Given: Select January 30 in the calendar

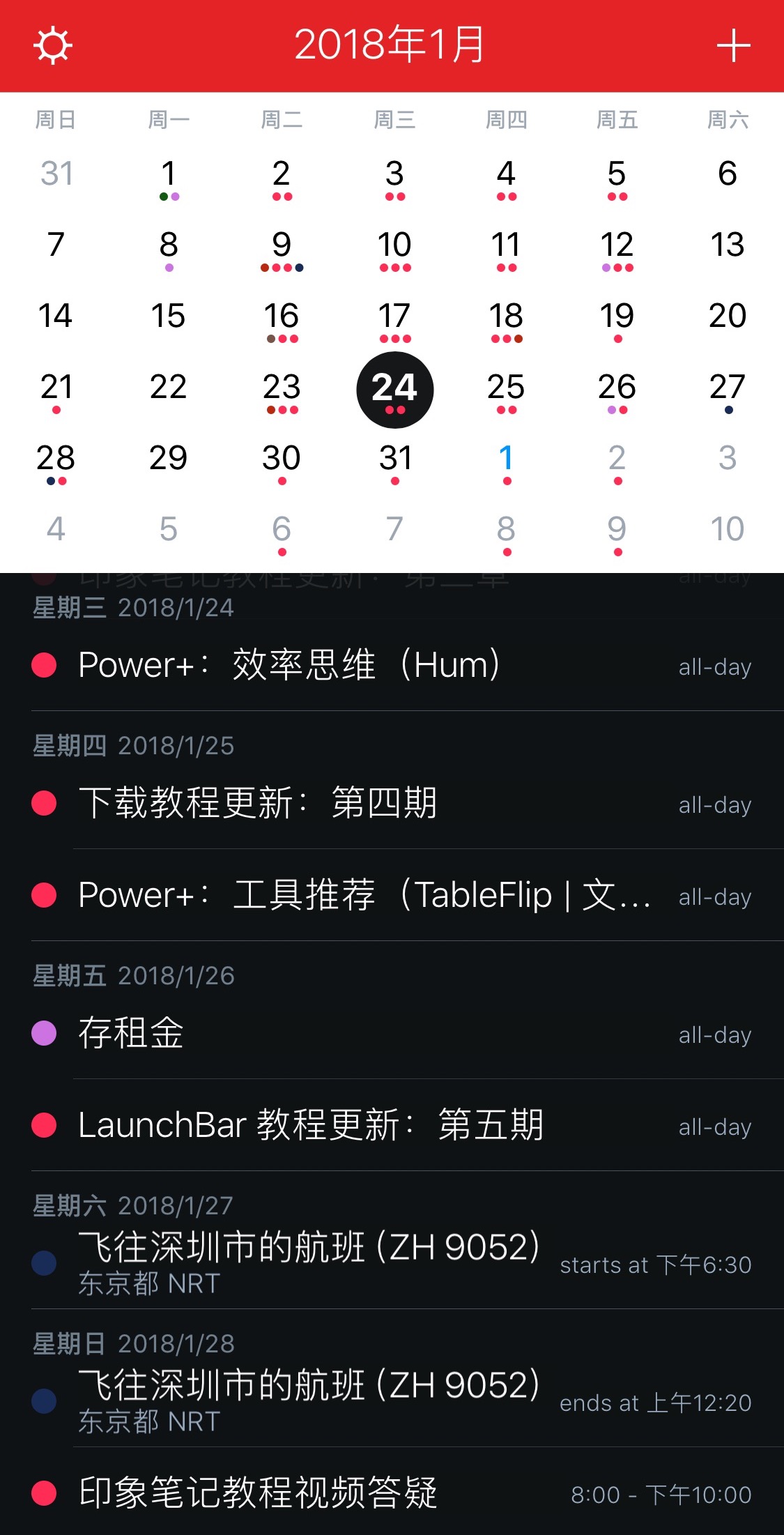Looking at the screenshot, I should (x=282, y=461).
